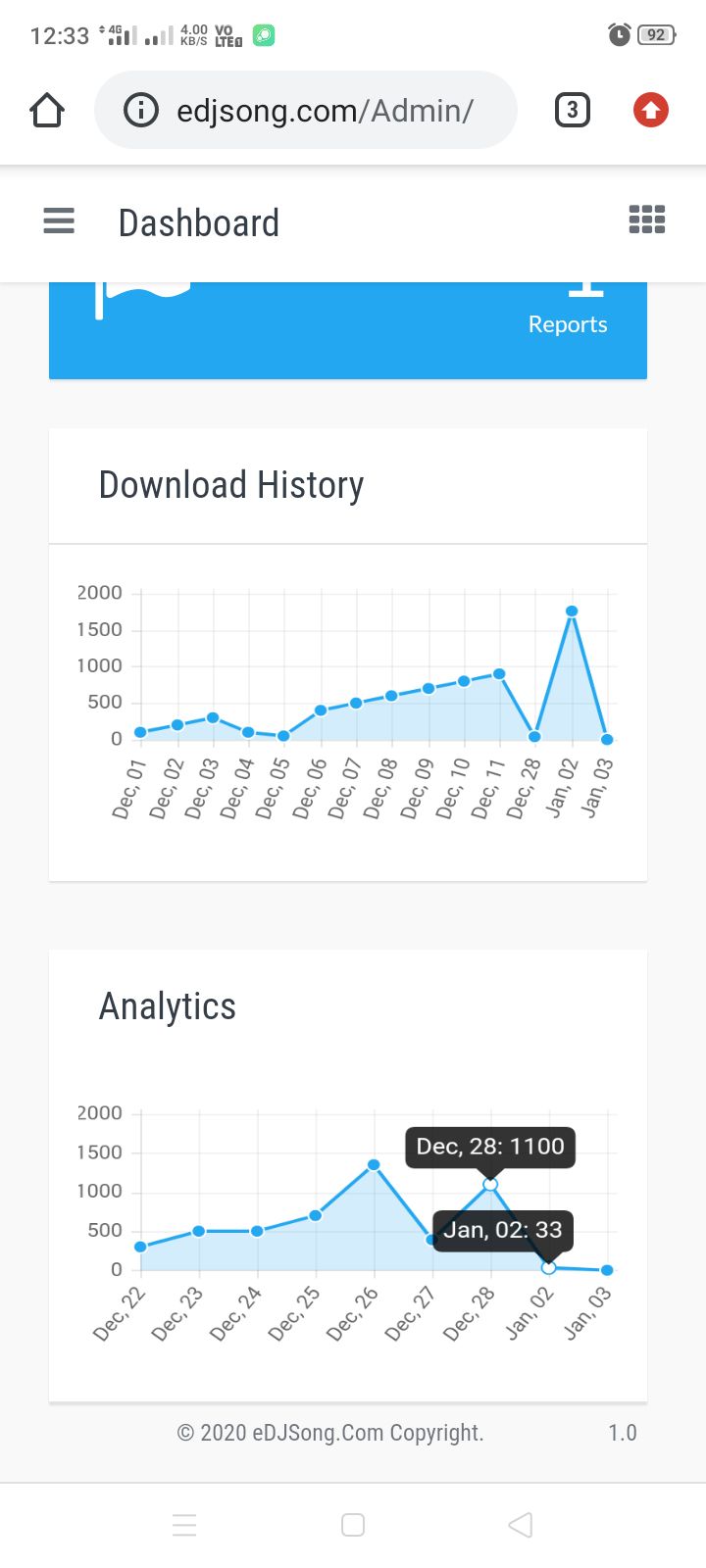Go back using the system back button

coord(521,1525)
